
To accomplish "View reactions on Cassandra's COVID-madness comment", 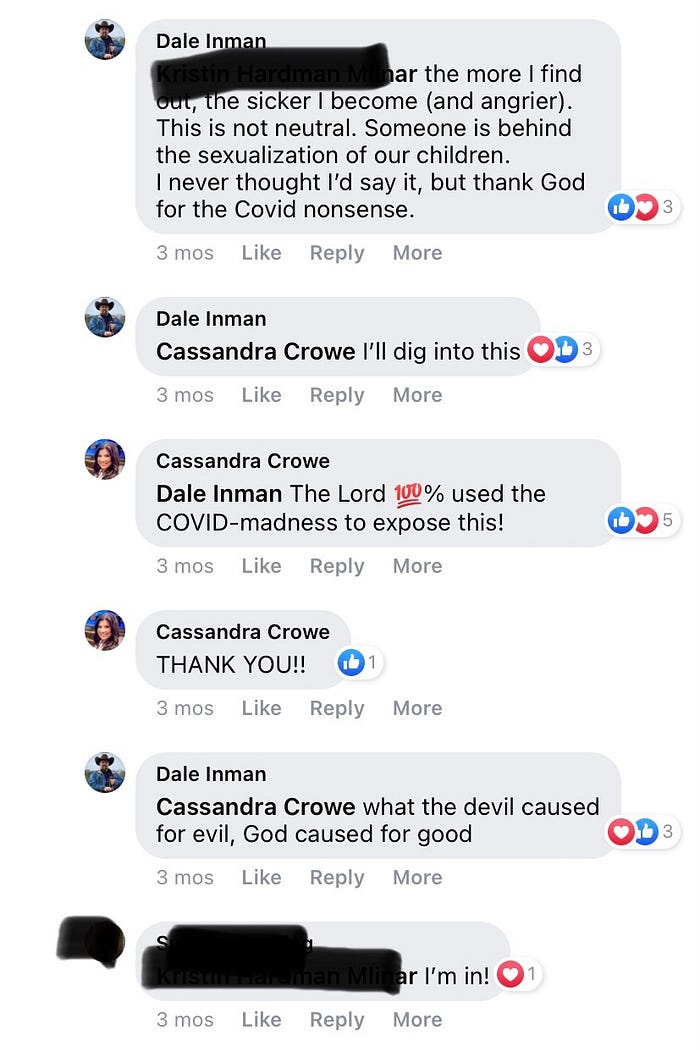I will click(644, 520).
